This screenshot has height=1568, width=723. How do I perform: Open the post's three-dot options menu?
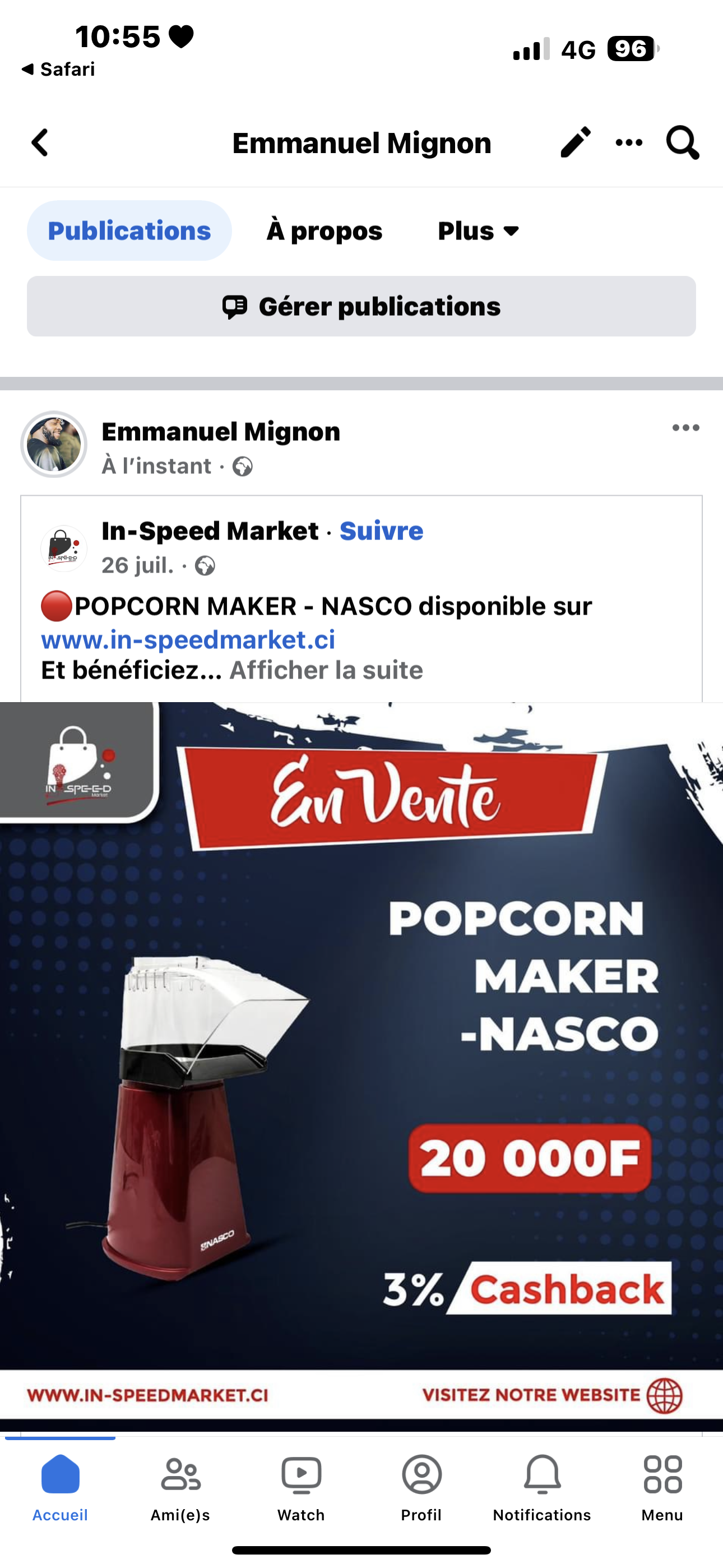point(685,428)
